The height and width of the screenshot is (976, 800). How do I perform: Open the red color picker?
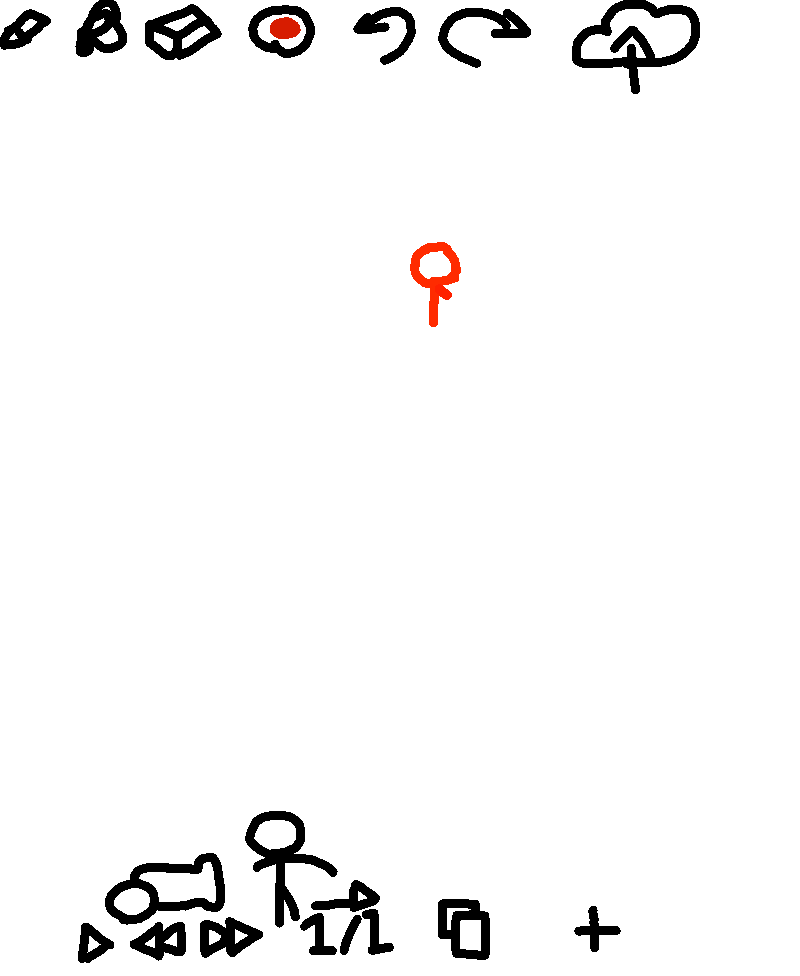(281, 30)
